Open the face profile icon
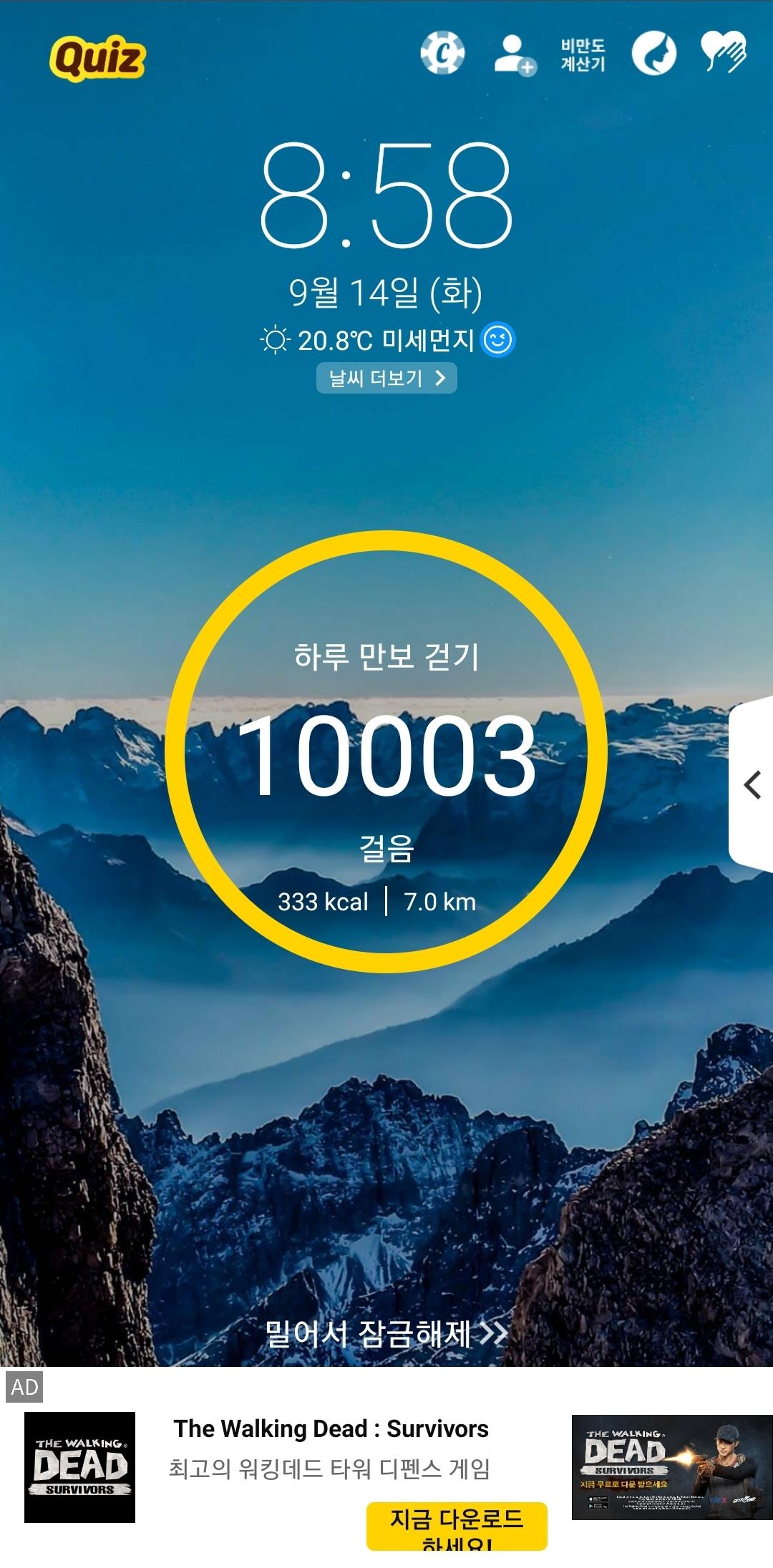 (x=653, y=54)
